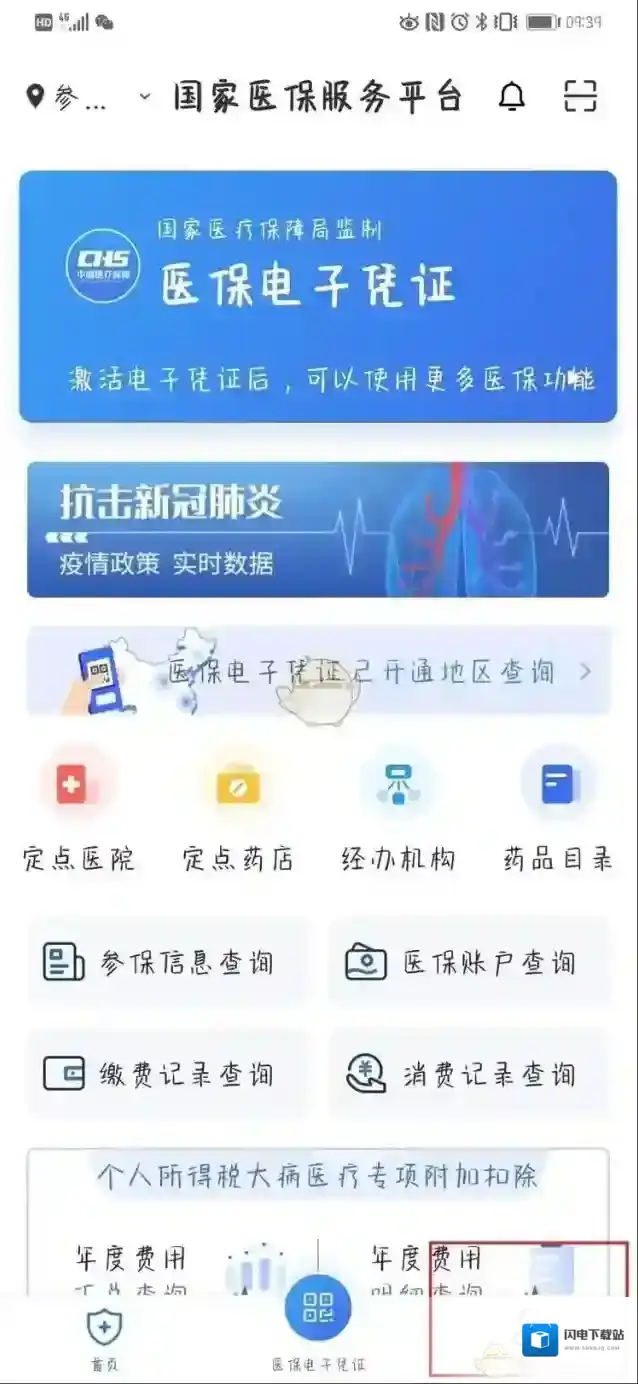Tap 参保信息查询
The height and width of the screenshot is (1384, 638).
click(x=167, y=963)
